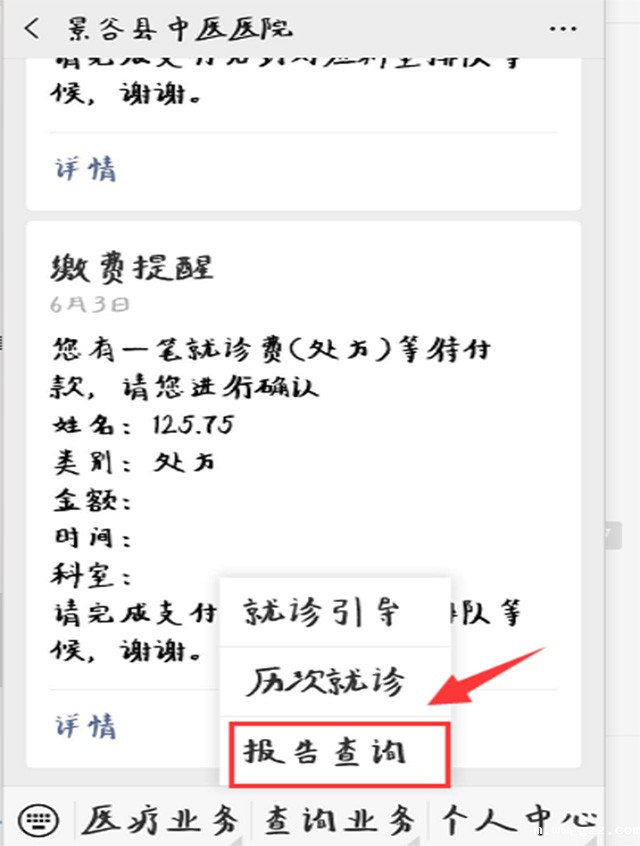
Task: Open 详情 of the top message card
Action: tap(85, 169)
